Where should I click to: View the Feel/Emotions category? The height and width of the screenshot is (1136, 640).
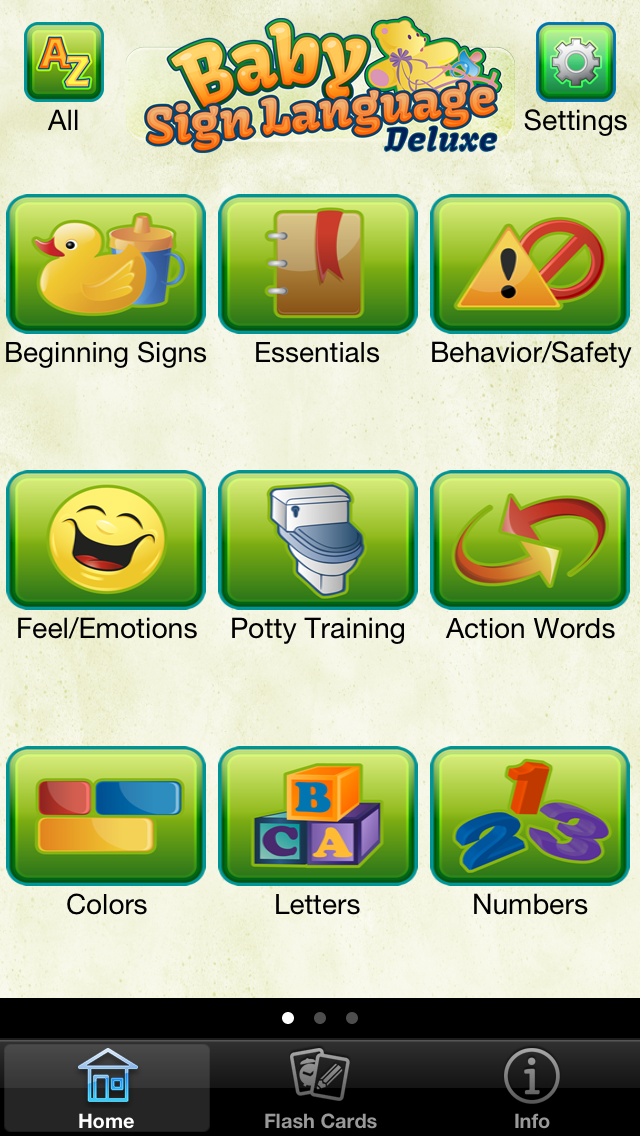tap(106, 540)
